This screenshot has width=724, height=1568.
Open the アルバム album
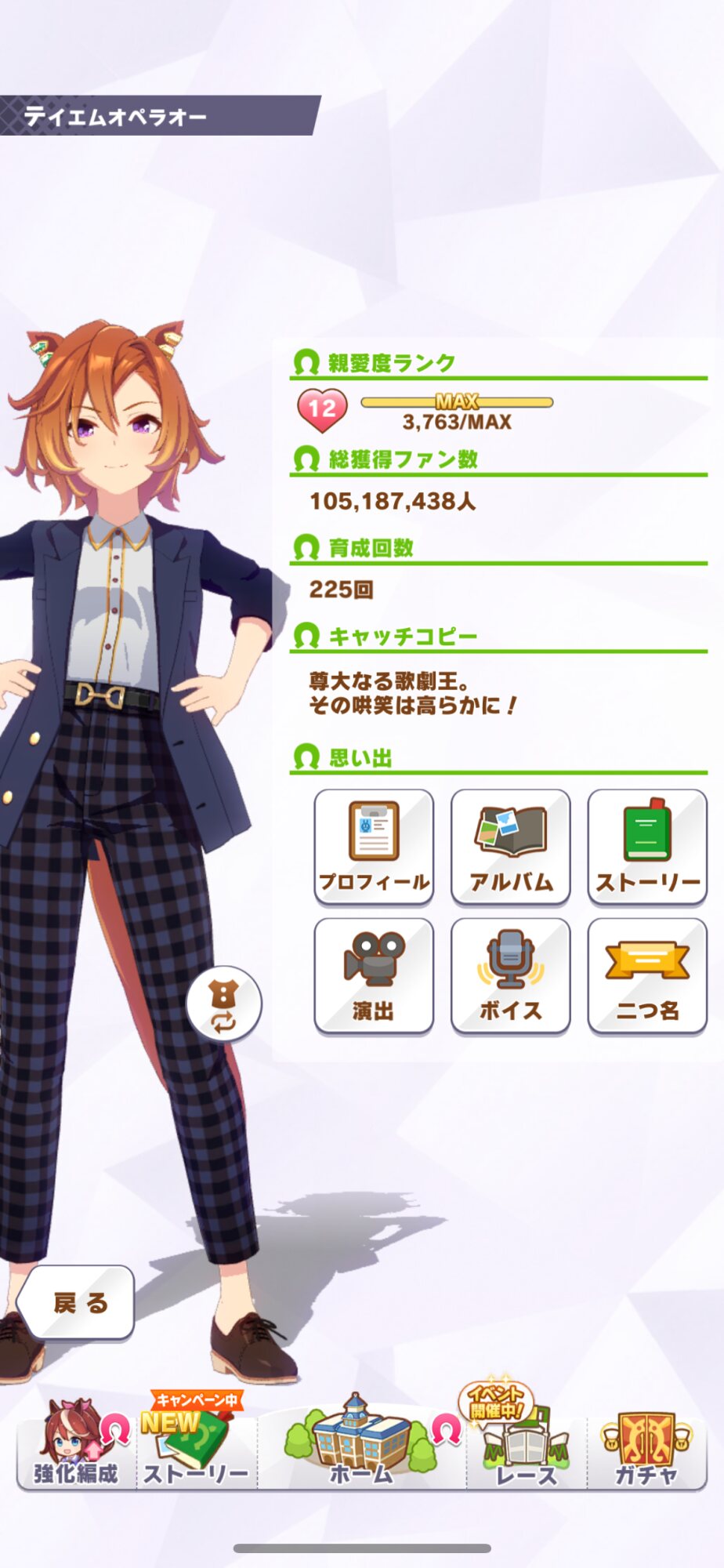click(511, 847)
